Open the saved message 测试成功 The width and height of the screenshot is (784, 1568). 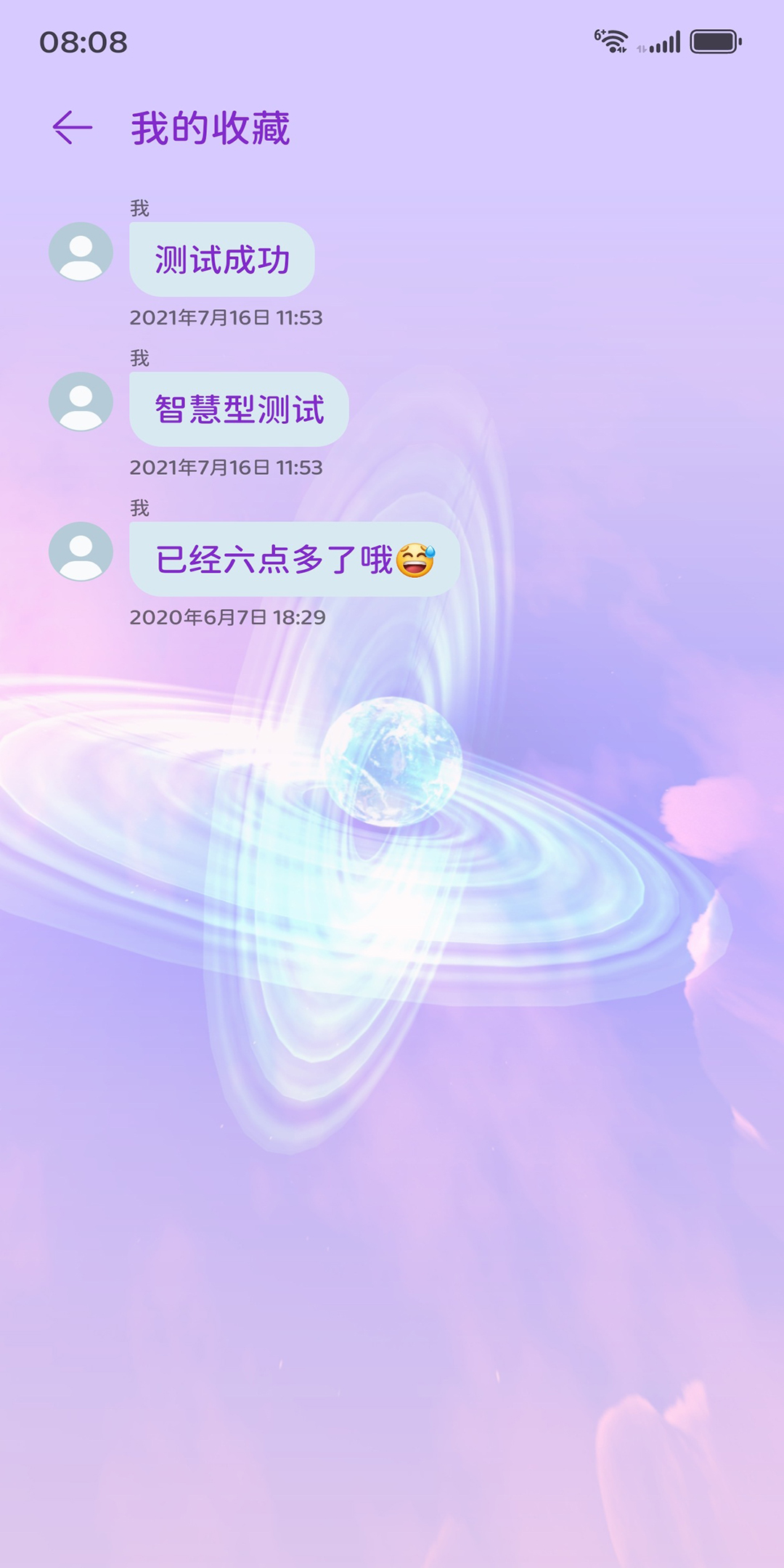pos(221,260)
